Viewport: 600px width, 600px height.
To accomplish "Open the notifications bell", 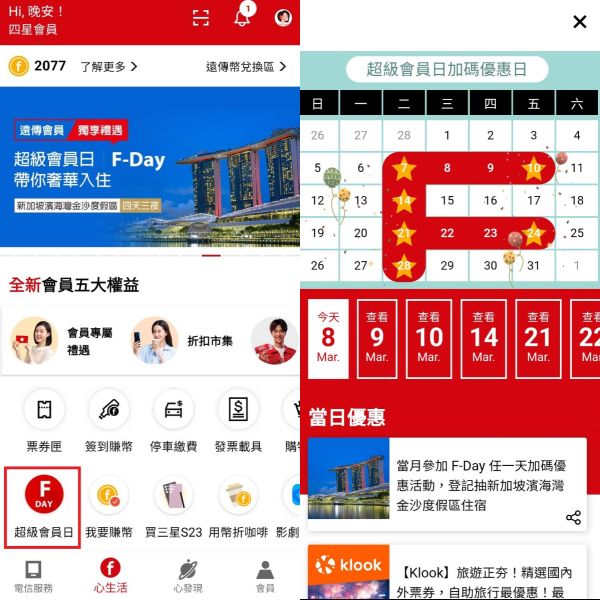I will tap(242, 18).
